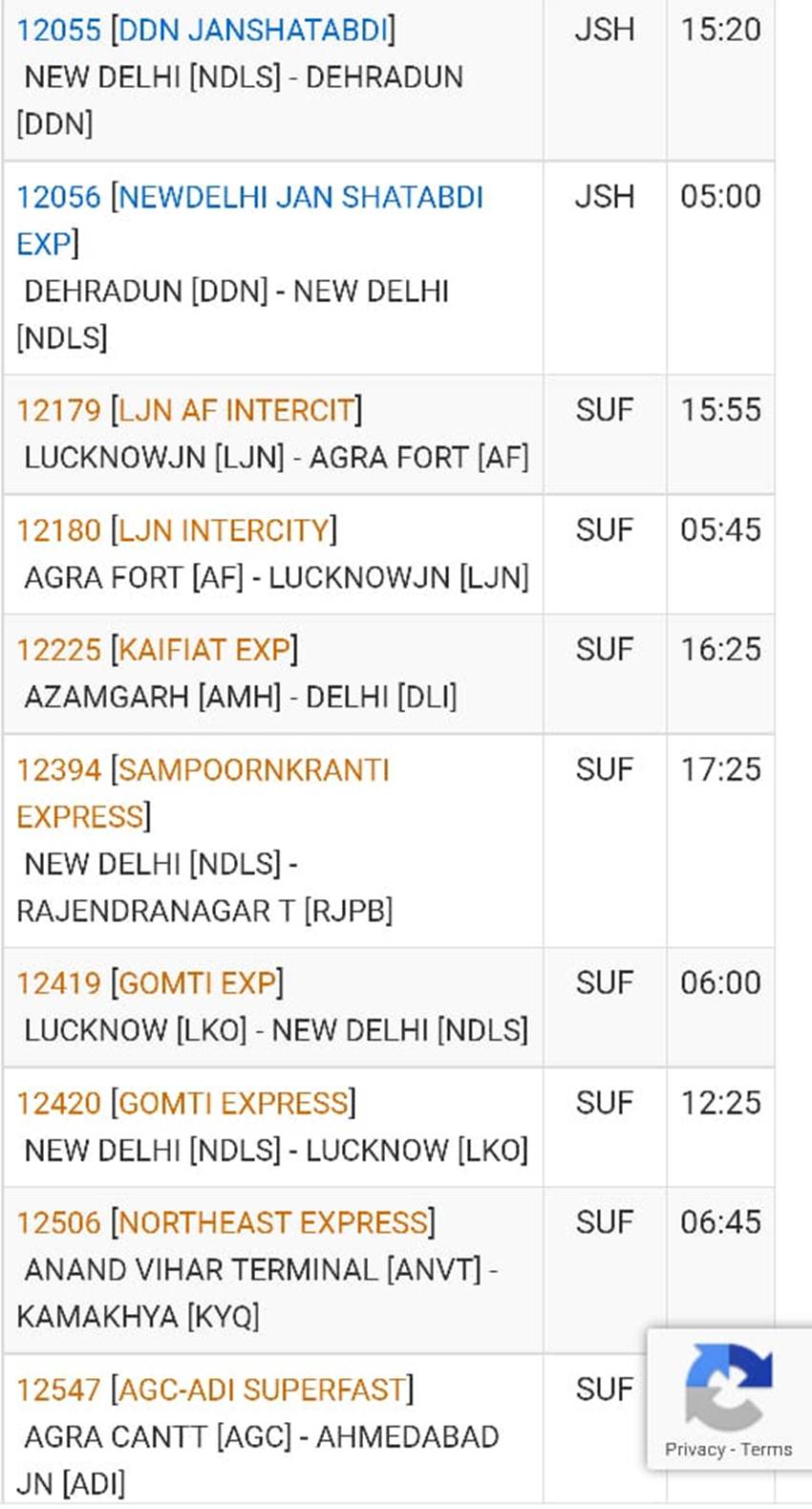View train 12225 KAIFIAT EXP details
This screenshot has width=812, height=1509.
coord(158,650)
